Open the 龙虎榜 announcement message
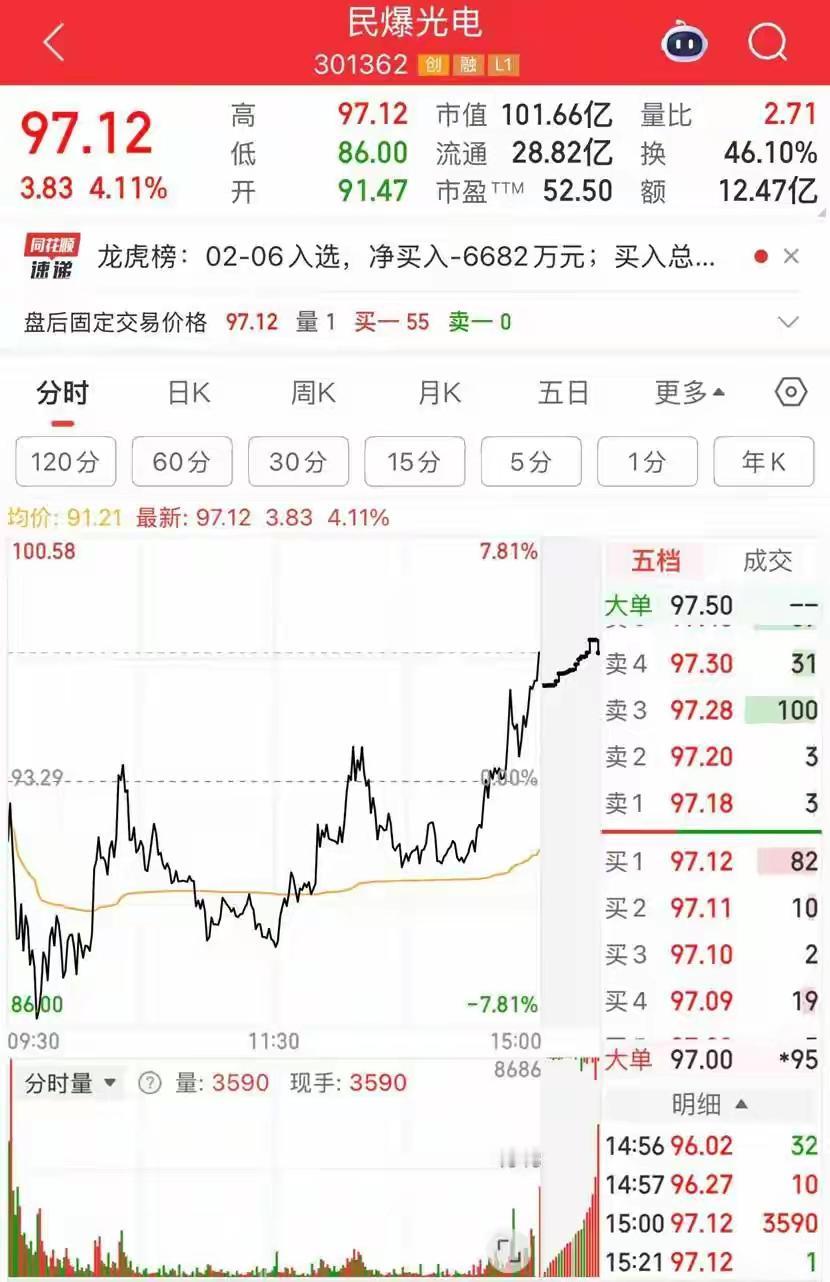 pos(400,254)
